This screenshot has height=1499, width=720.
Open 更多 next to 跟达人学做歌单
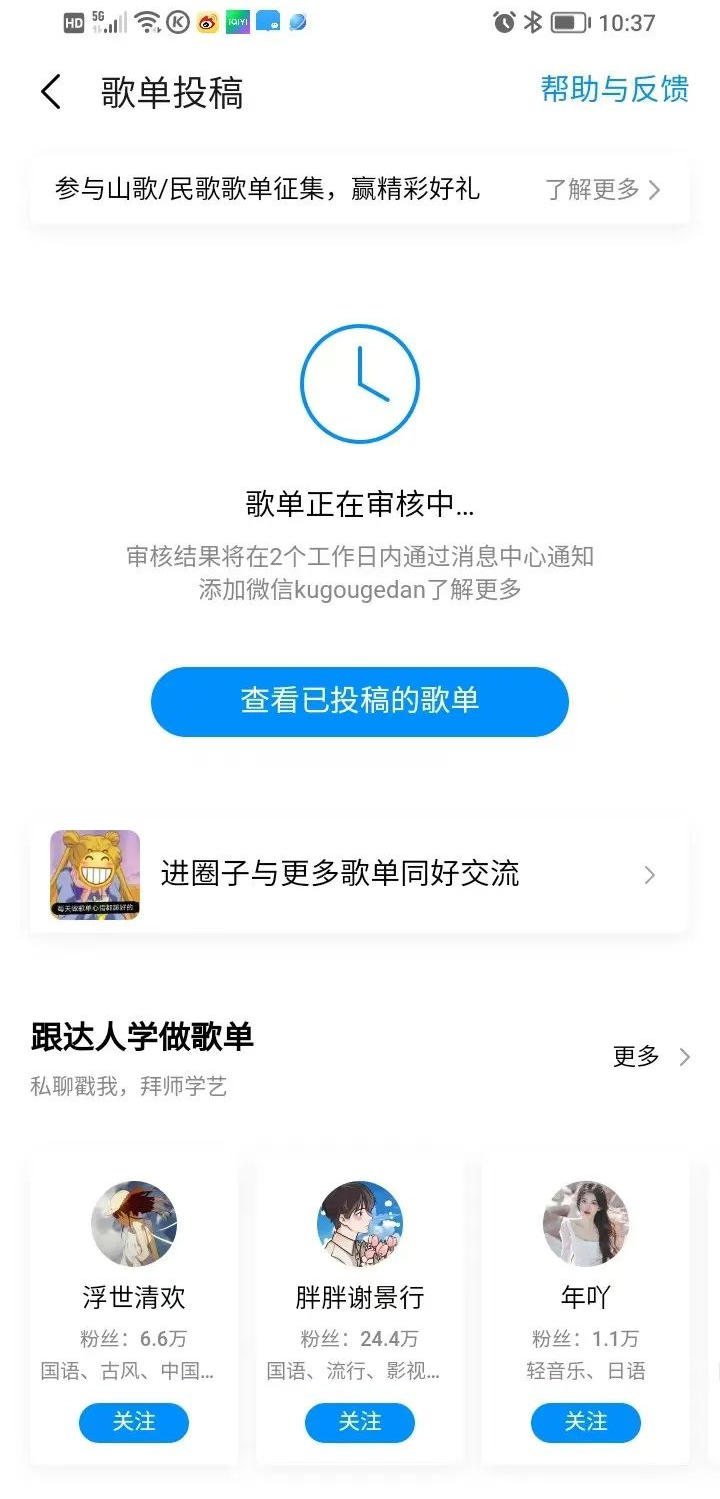(636, 1057)
